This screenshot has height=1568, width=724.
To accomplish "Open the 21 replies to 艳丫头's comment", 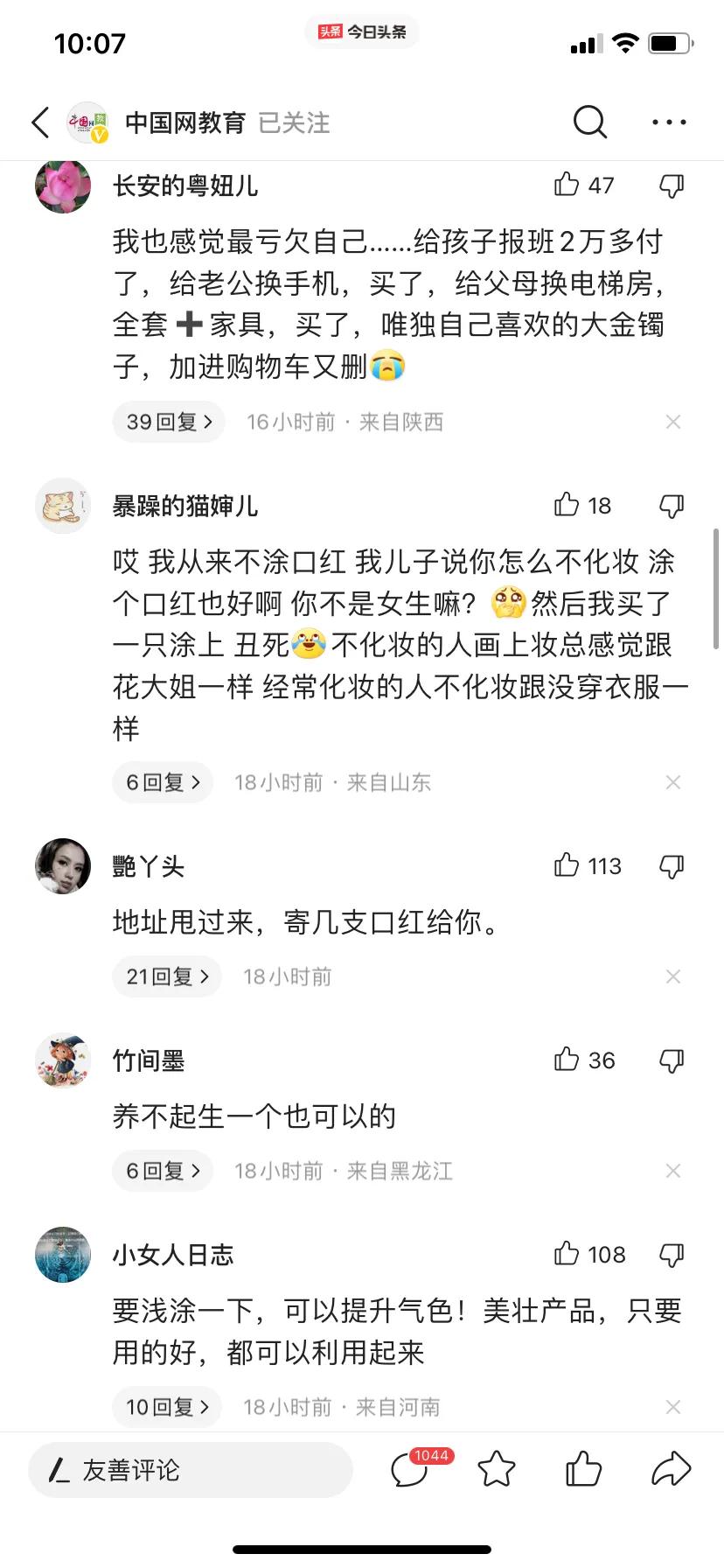I will [x=166, y=976].
